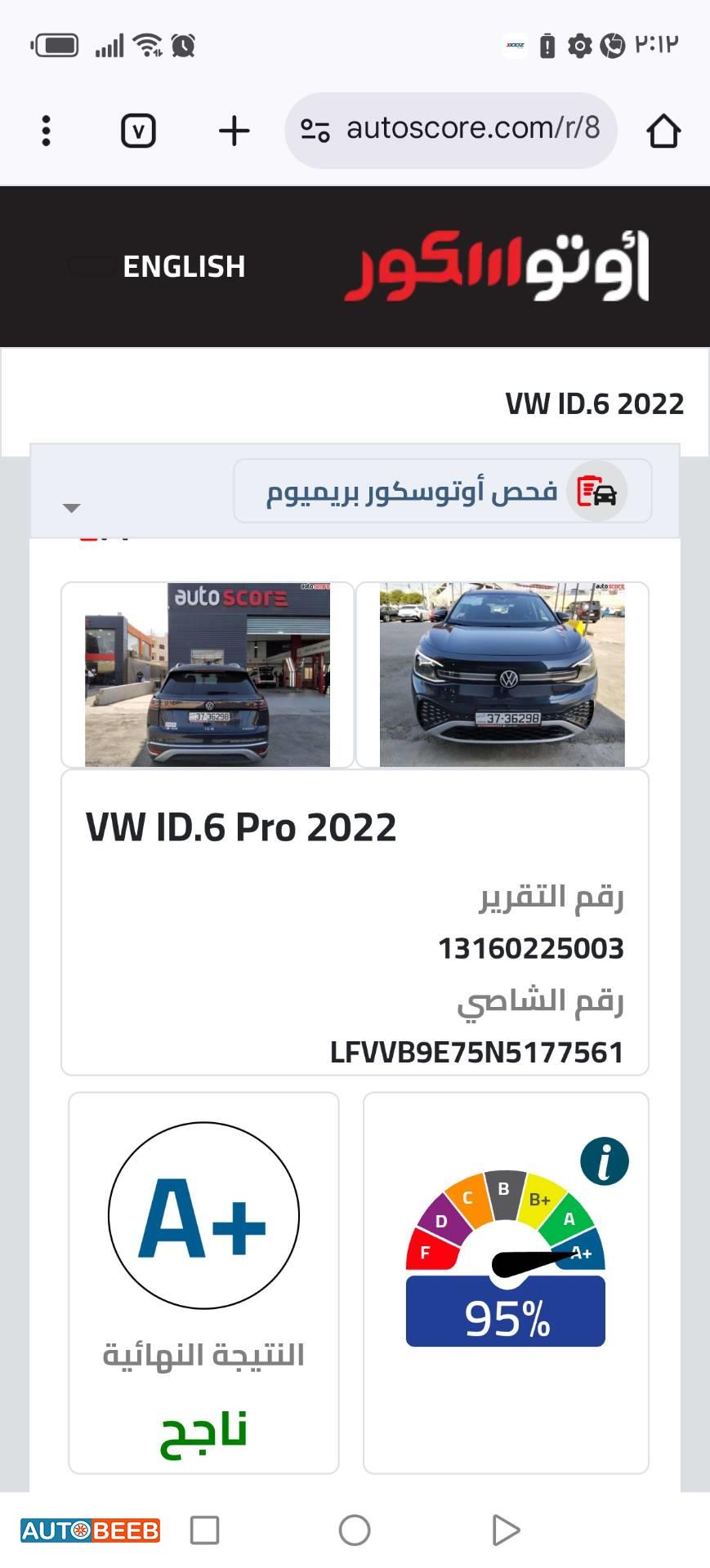710x1568 pixels.
Task: Toggle the ENGLISH language switch
Action: 92,265
